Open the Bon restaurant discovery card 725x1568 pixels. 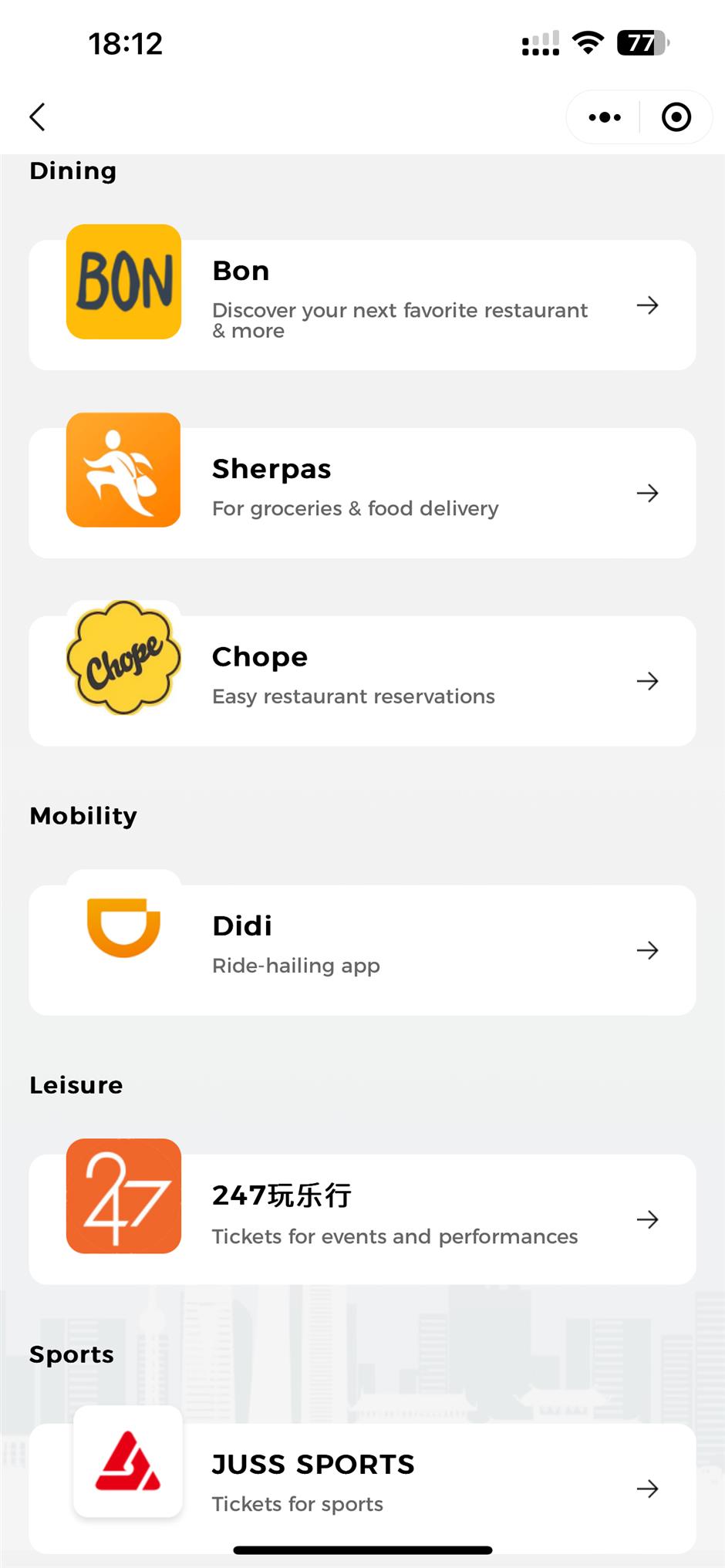(x=362, y=305)
